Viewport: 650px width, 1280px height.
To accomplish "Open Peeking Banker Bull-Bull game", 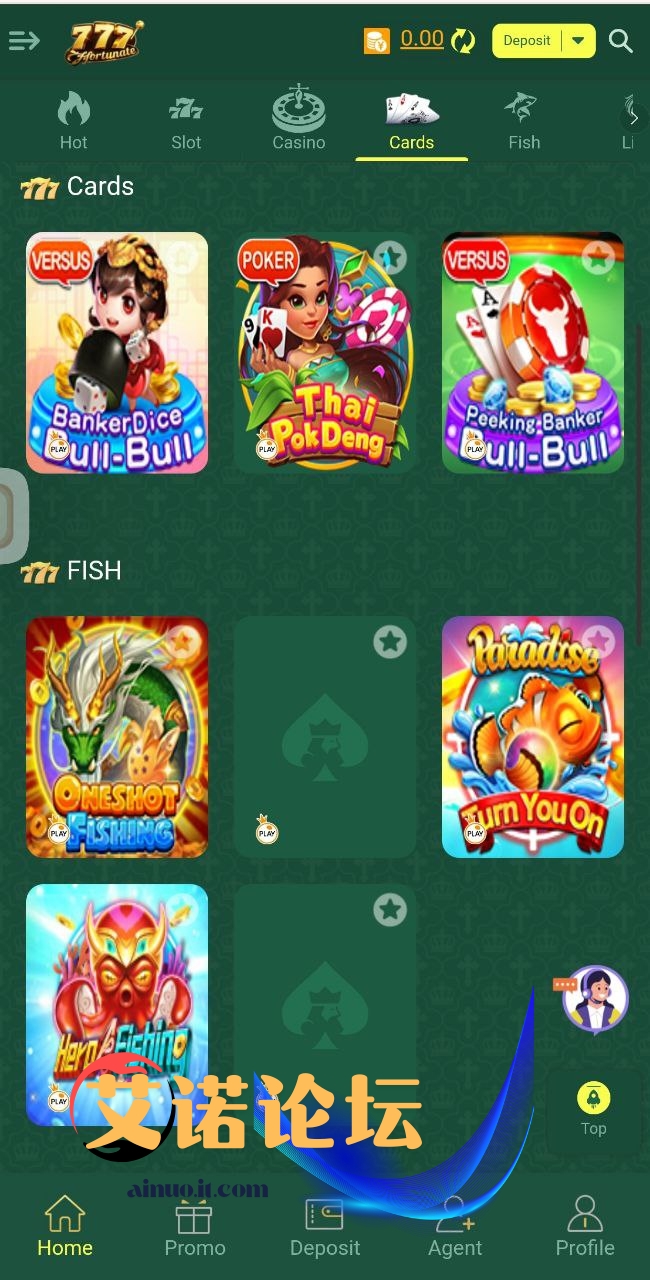I will click(x=533, y=353).
